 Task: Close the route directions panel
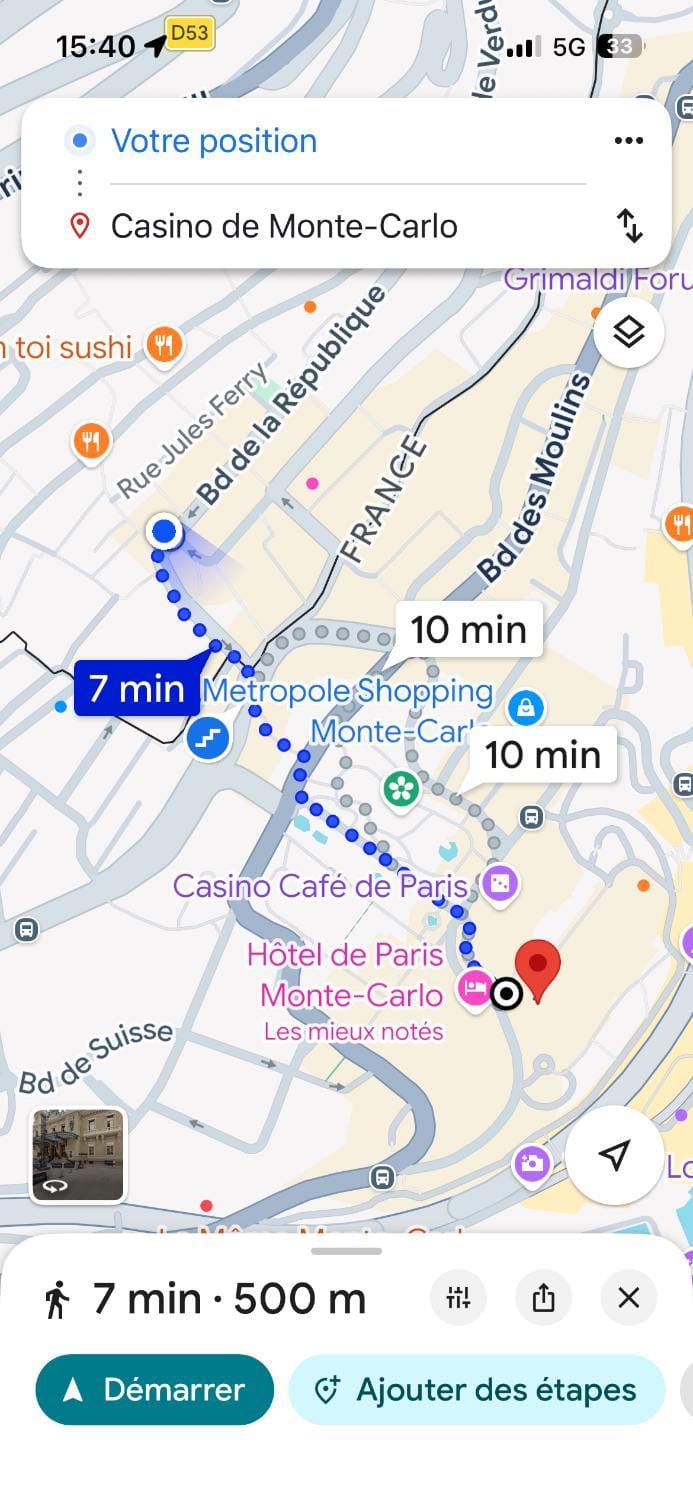(628, 1298)
